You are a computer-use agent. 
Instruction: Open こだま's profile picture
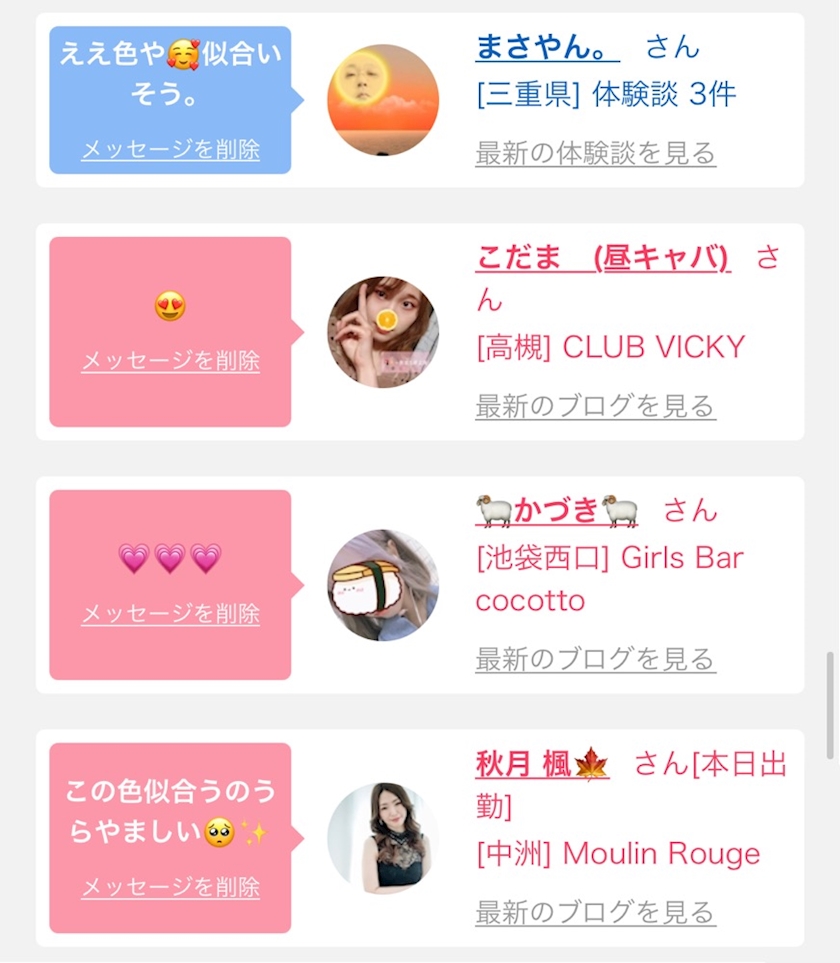tap(383, 332)
